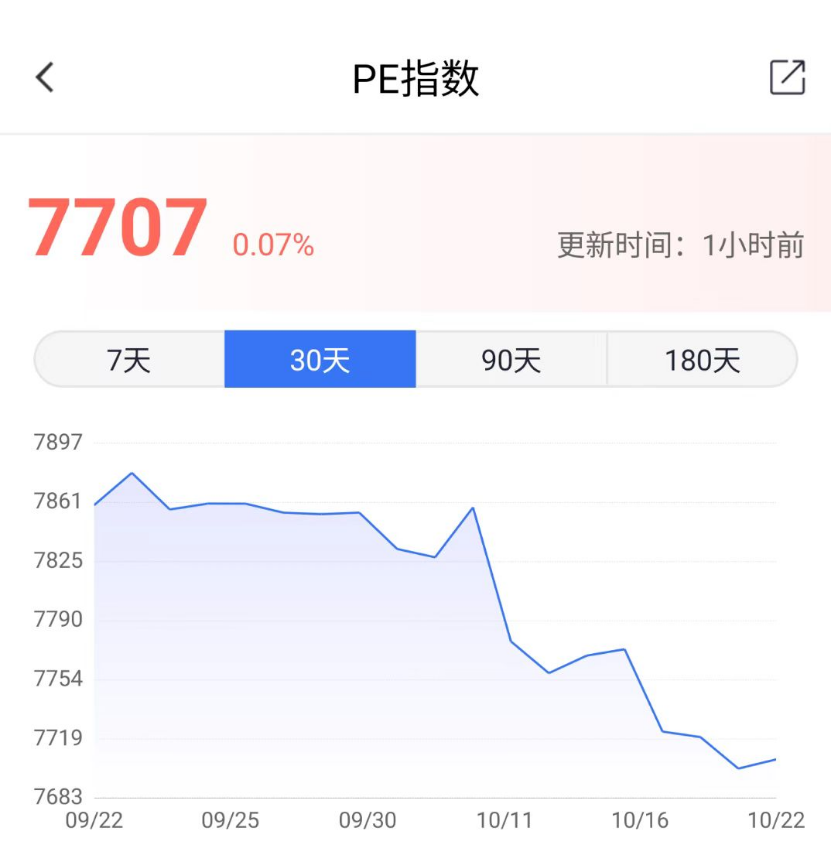Select the 30天 range

[x=320, y=360]
